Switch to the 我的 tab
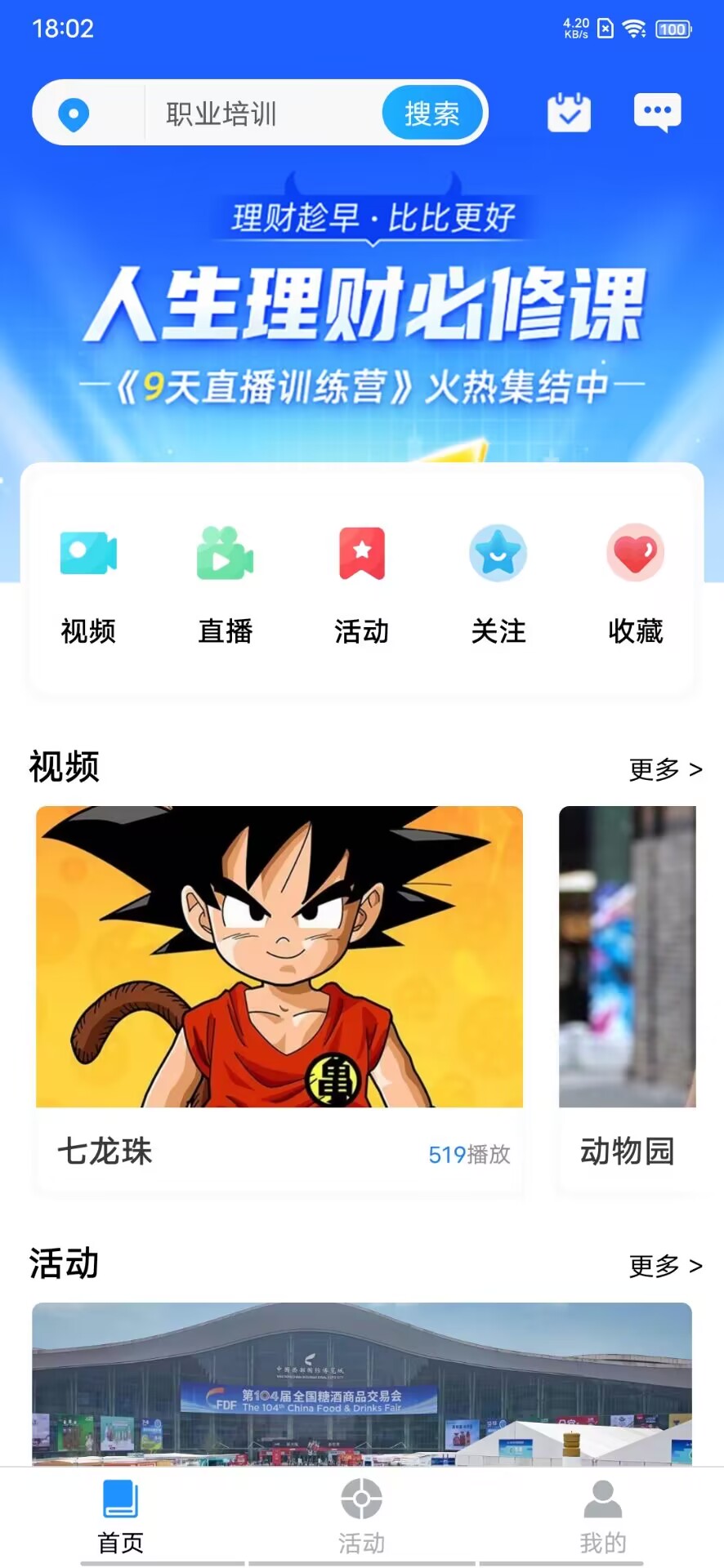This screenshot has height=1568, width=724. click(x=603, y=1517)
